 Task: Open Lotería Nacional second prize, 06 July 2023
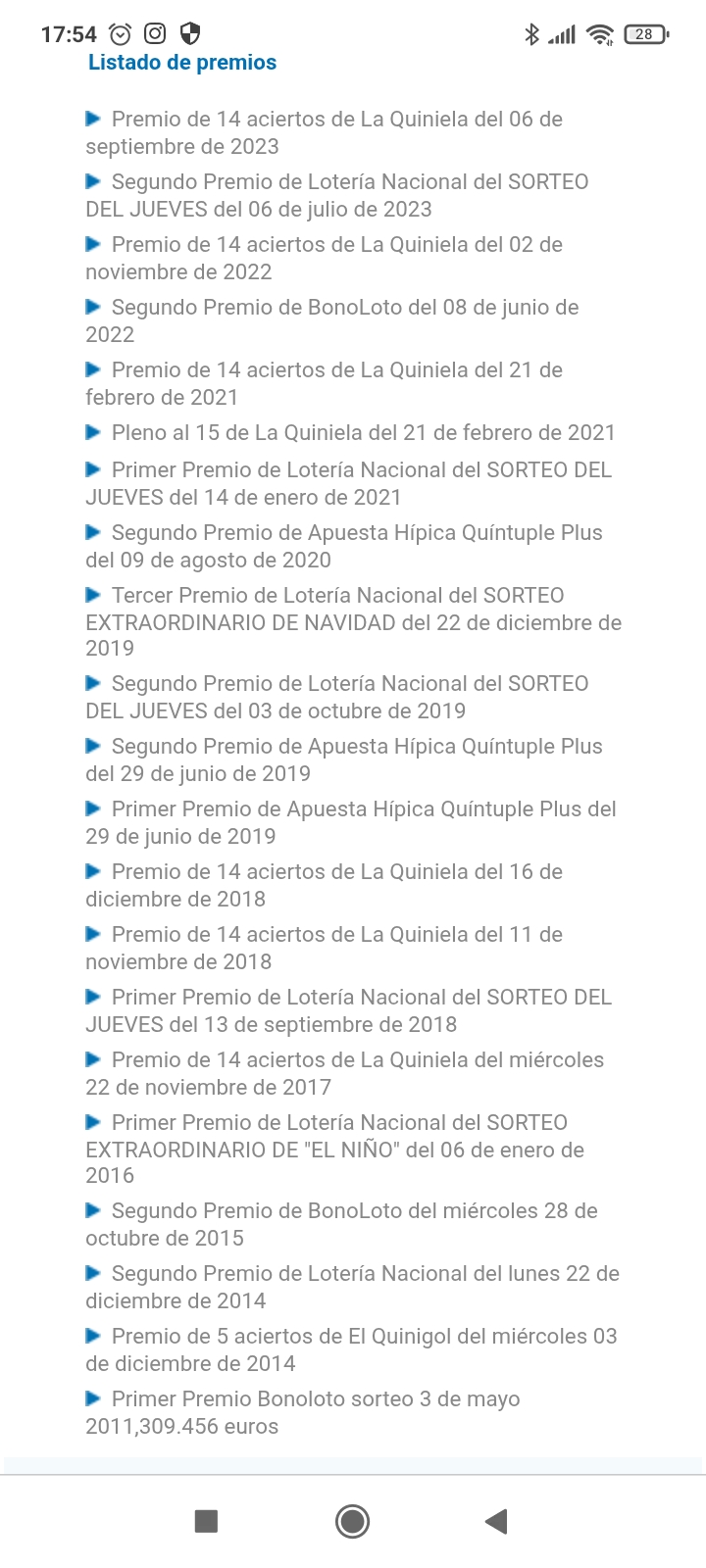point(349,182)
